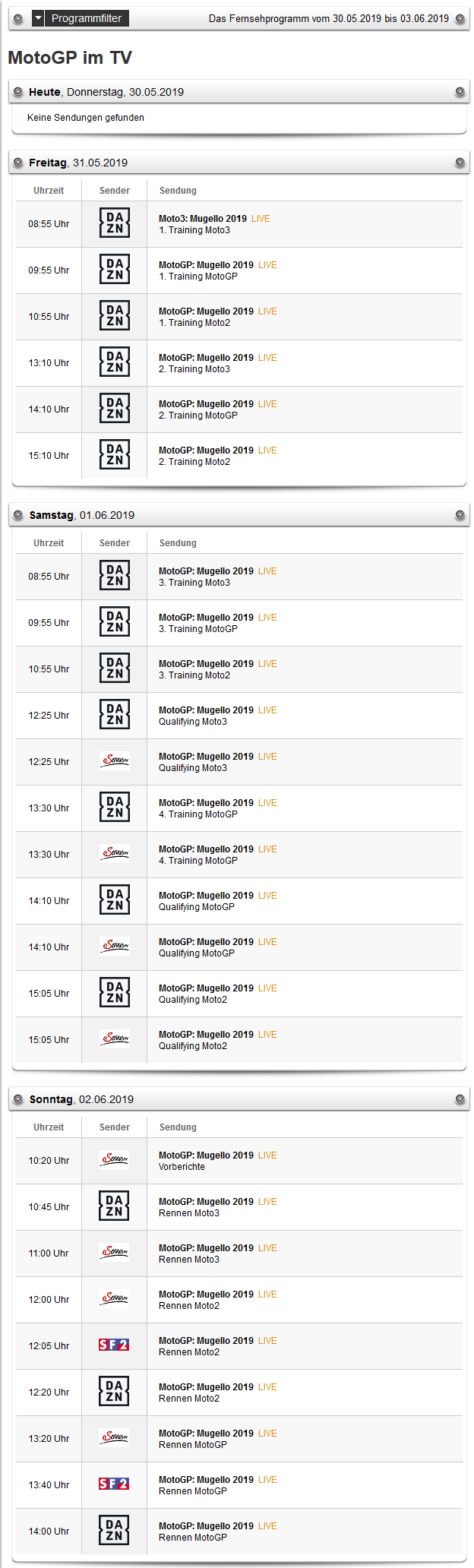Open Friday's 09:55 1. Training MotoGP broadcast

point(206,265)
